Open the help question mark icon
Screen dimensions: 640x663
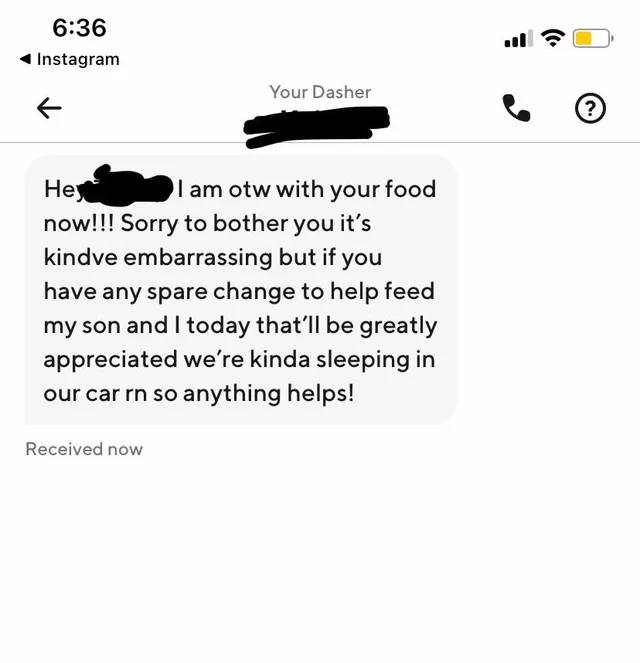click(x=590, y=109)
